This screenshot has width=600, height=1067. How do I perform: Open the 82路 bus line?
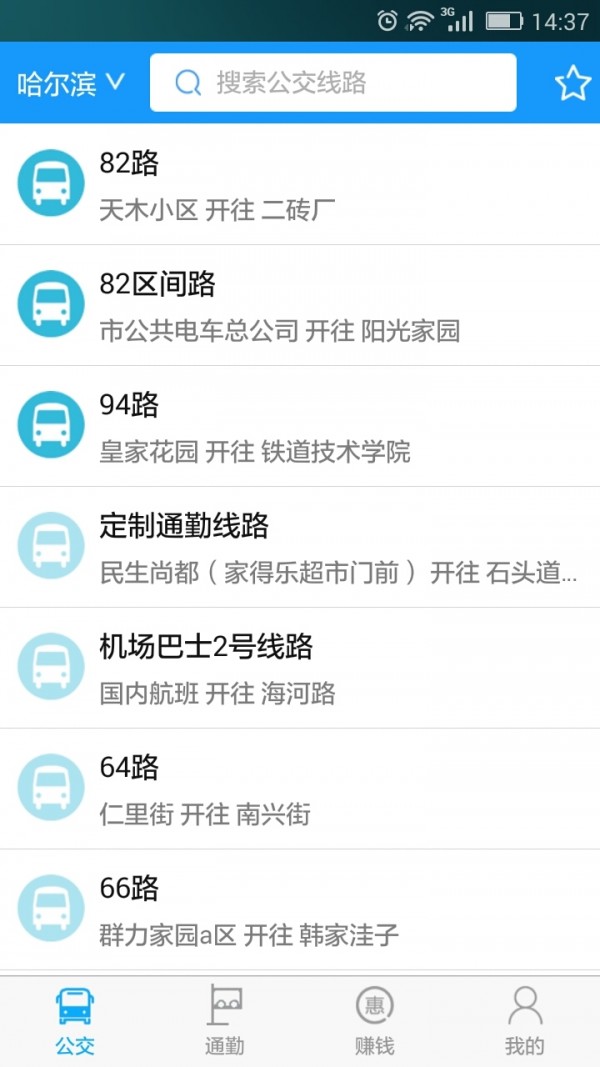click(300, 184)
